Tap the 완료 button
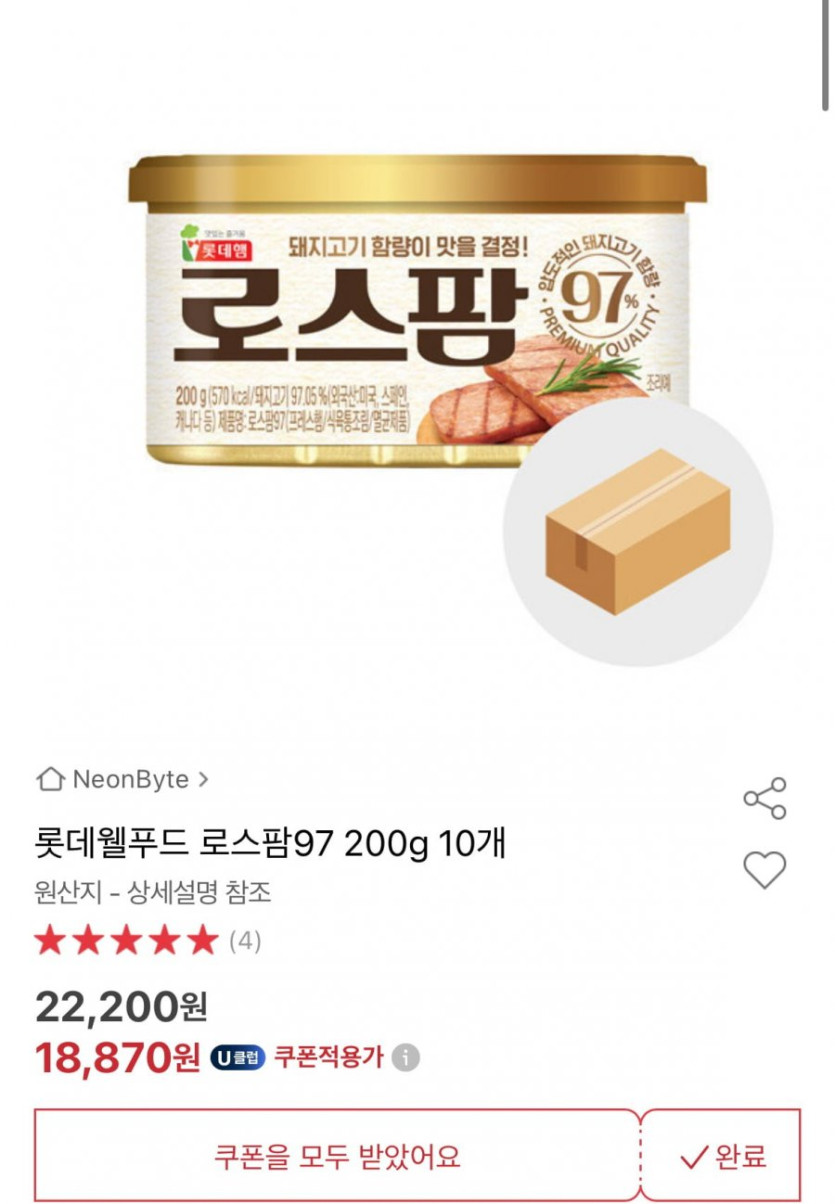This screenshot has width=835, height=1204. [x=722, y=1157]
